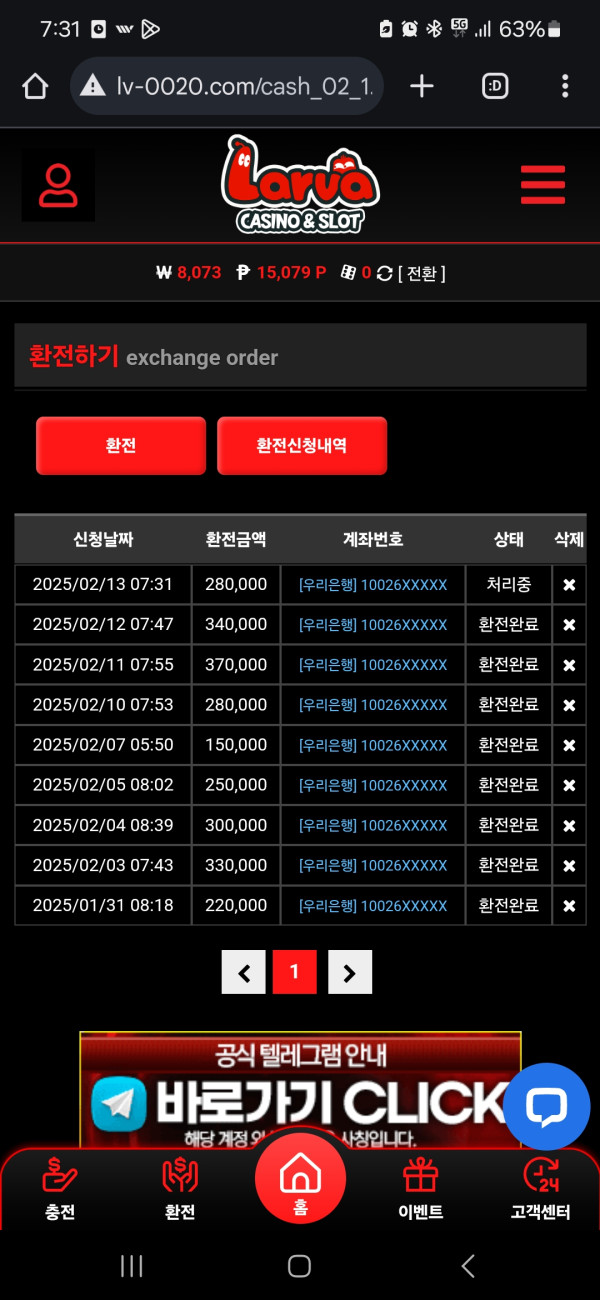The width and height of the screenshot is (600, 1300).
Task: Delete the 2025/02/13 07:31 request
Action: [x=569, y=585]
